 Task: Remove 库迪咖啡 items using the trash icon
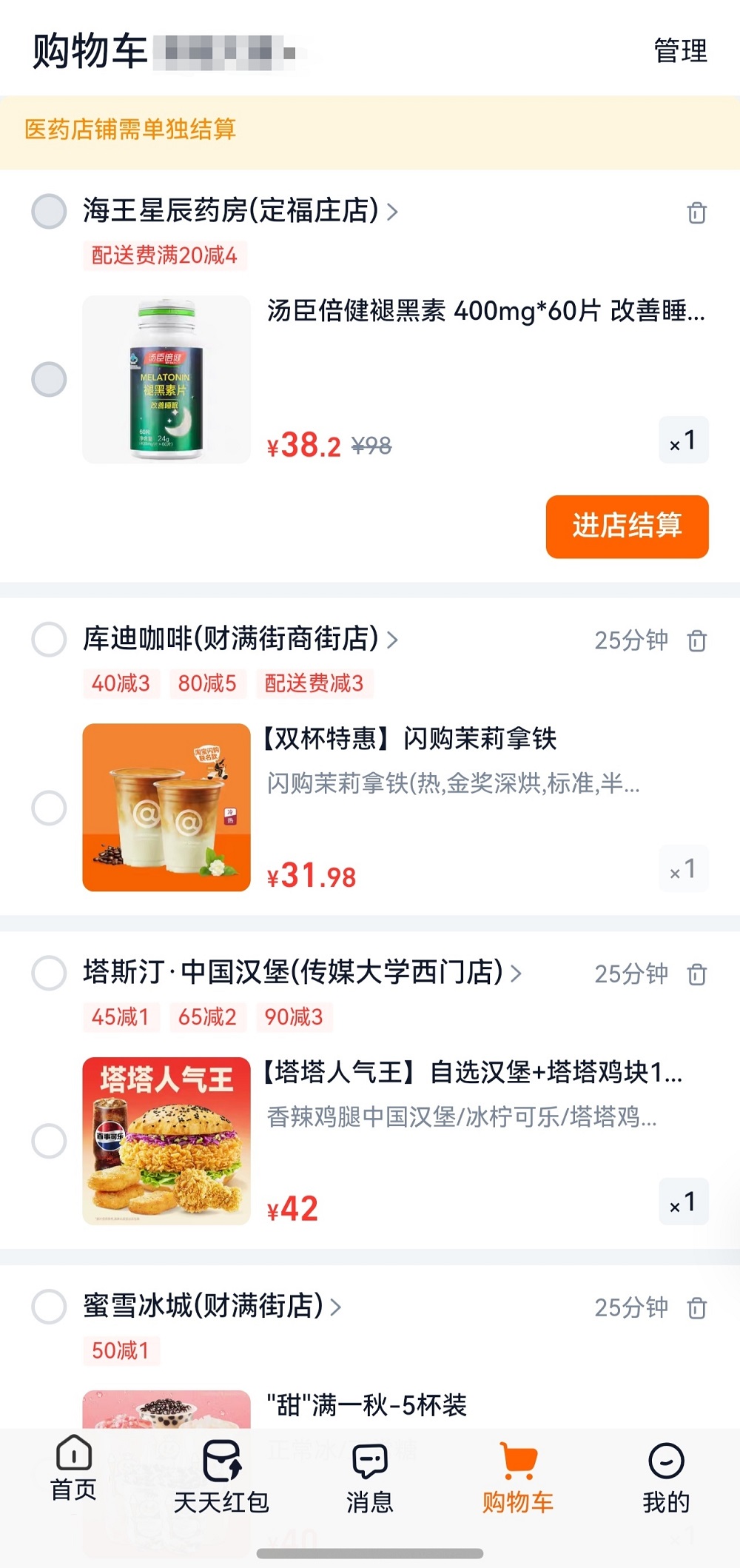696,641
